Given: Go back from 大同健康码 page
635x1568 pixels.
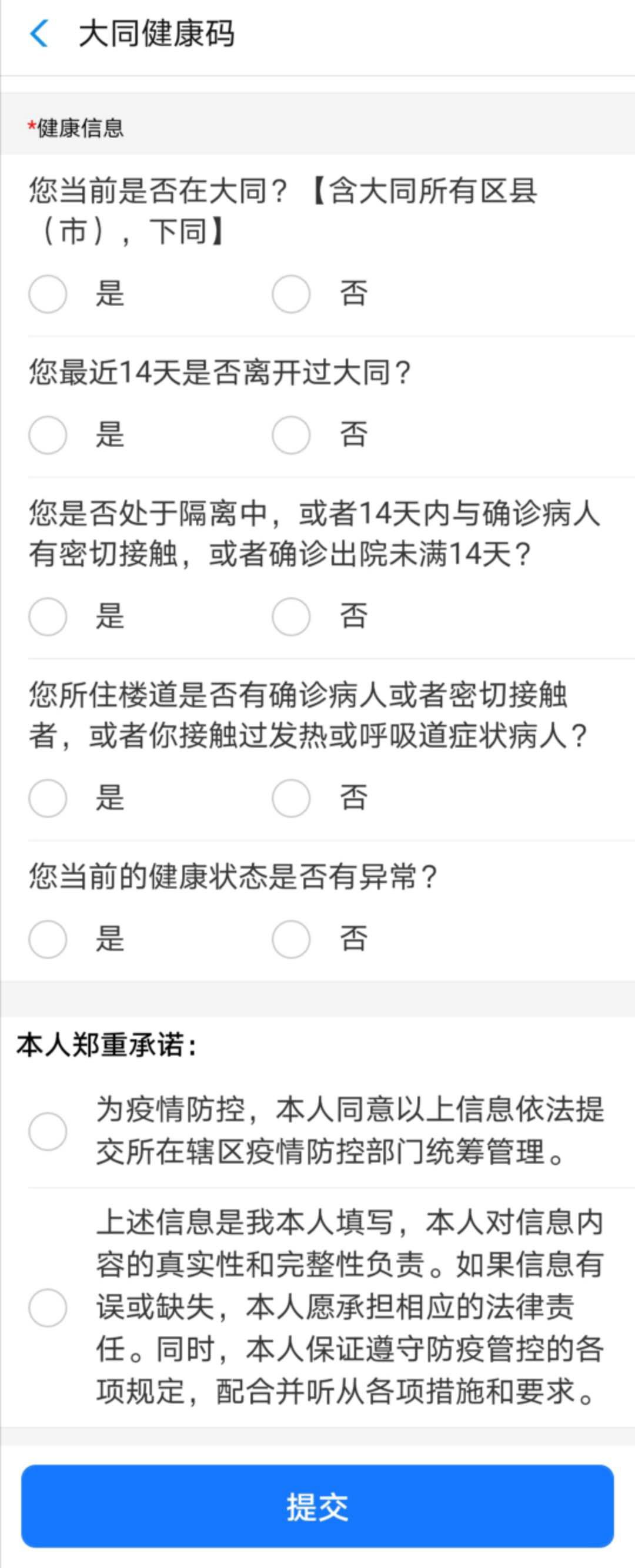Looking at the screenshot, I should tap(39, 33).
